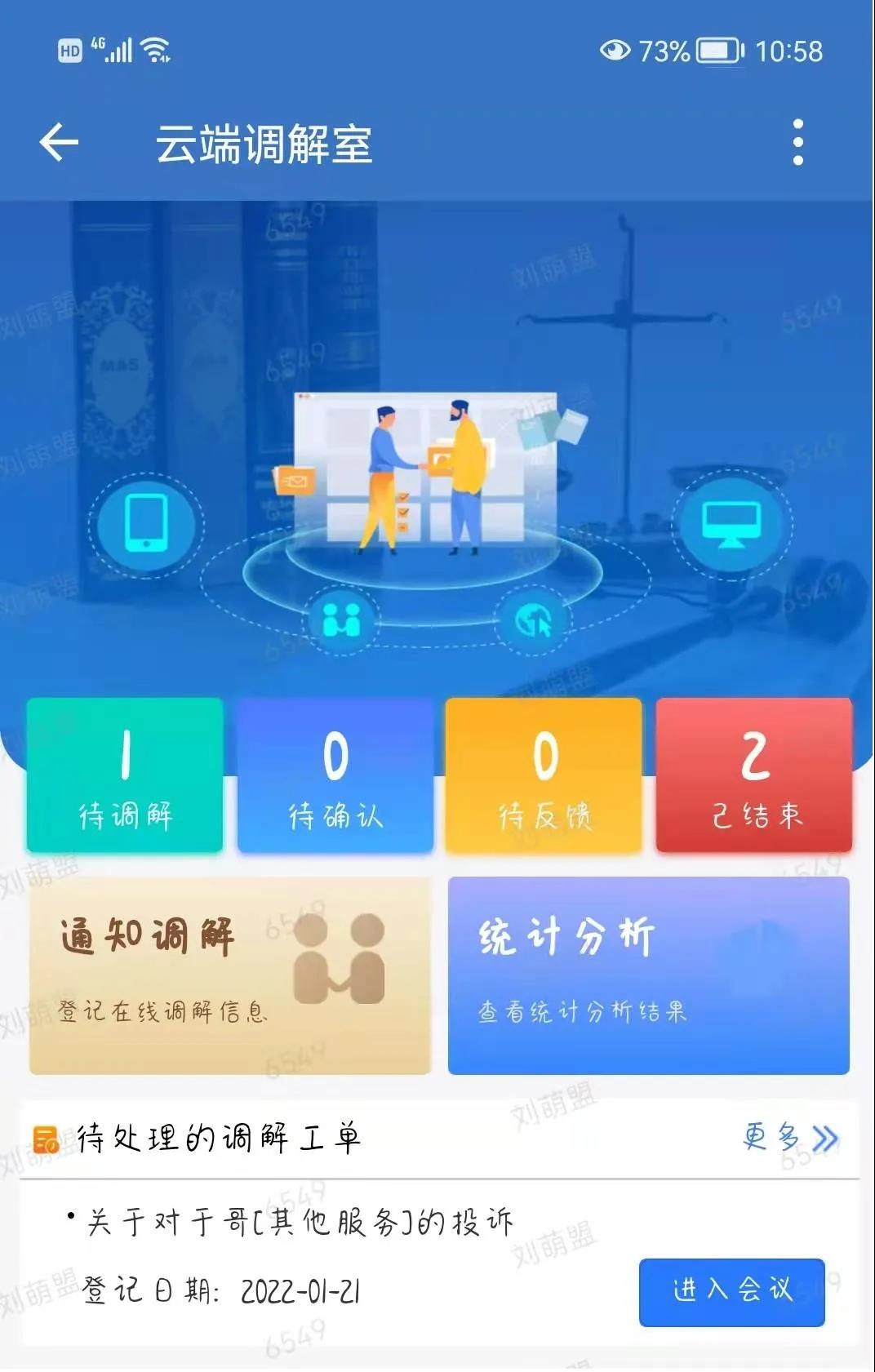Open the 待确认 tile
The width and height of the screenshot is (875, 1372).
[335, 775]
